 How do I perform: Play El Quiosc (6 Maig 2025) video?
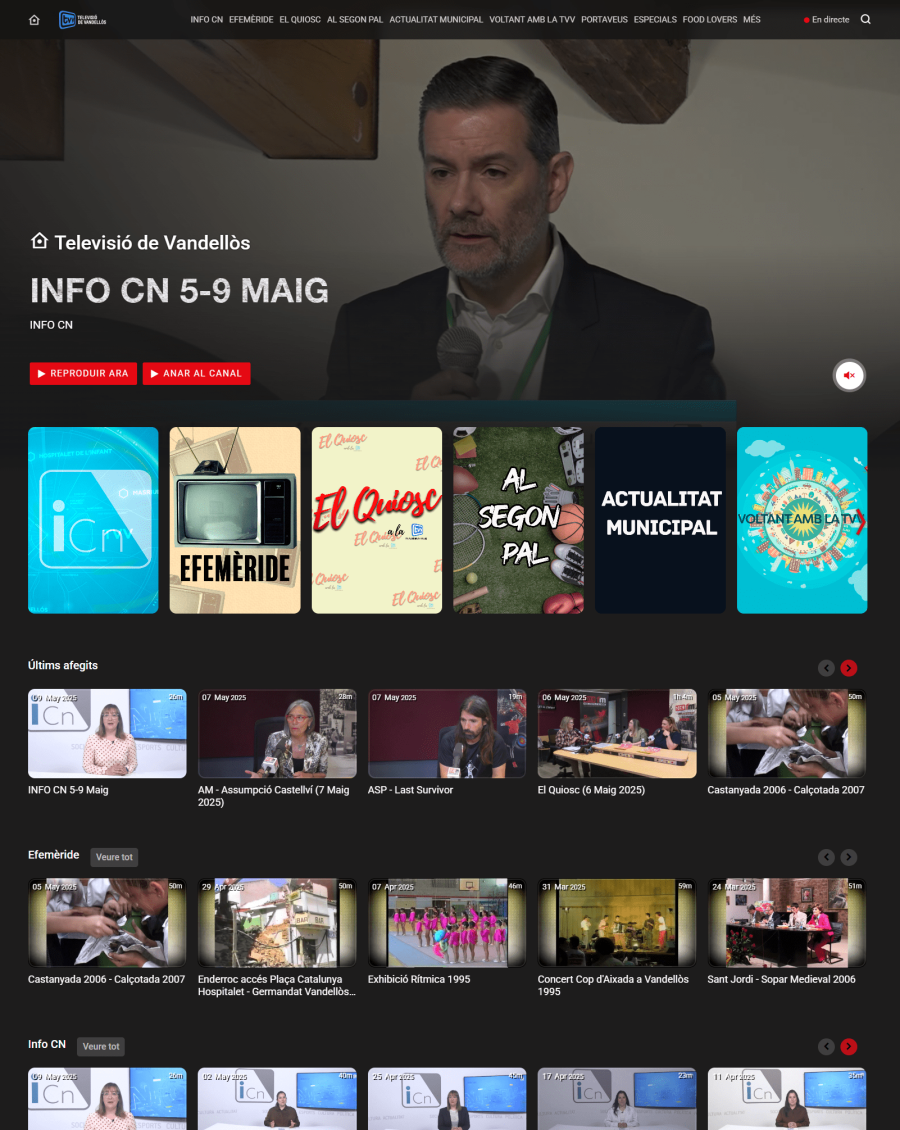[617, 733]
